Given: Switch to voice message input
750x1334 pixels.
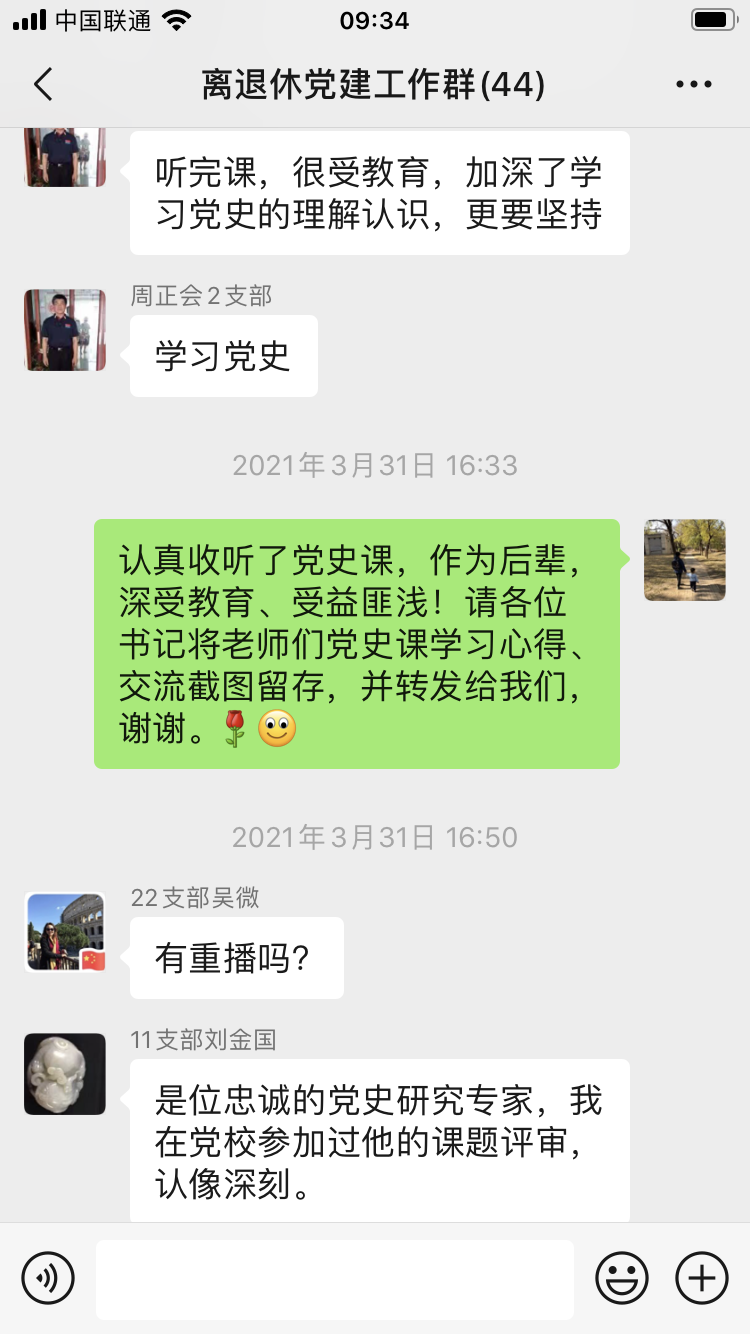Looking at the screenshot, I should tap(48, 1278).
